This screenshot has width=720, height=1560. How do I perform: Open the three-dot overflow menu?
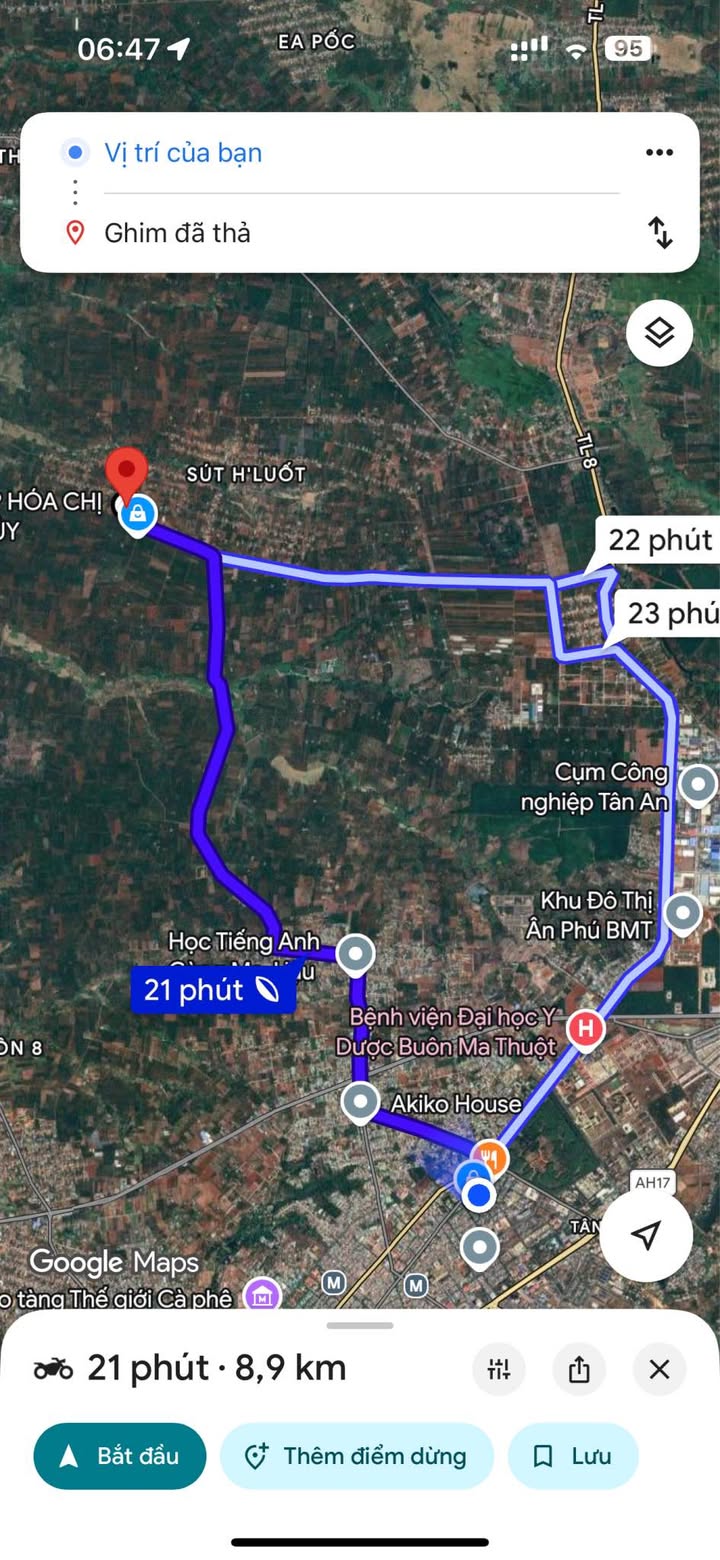(659, 152)
